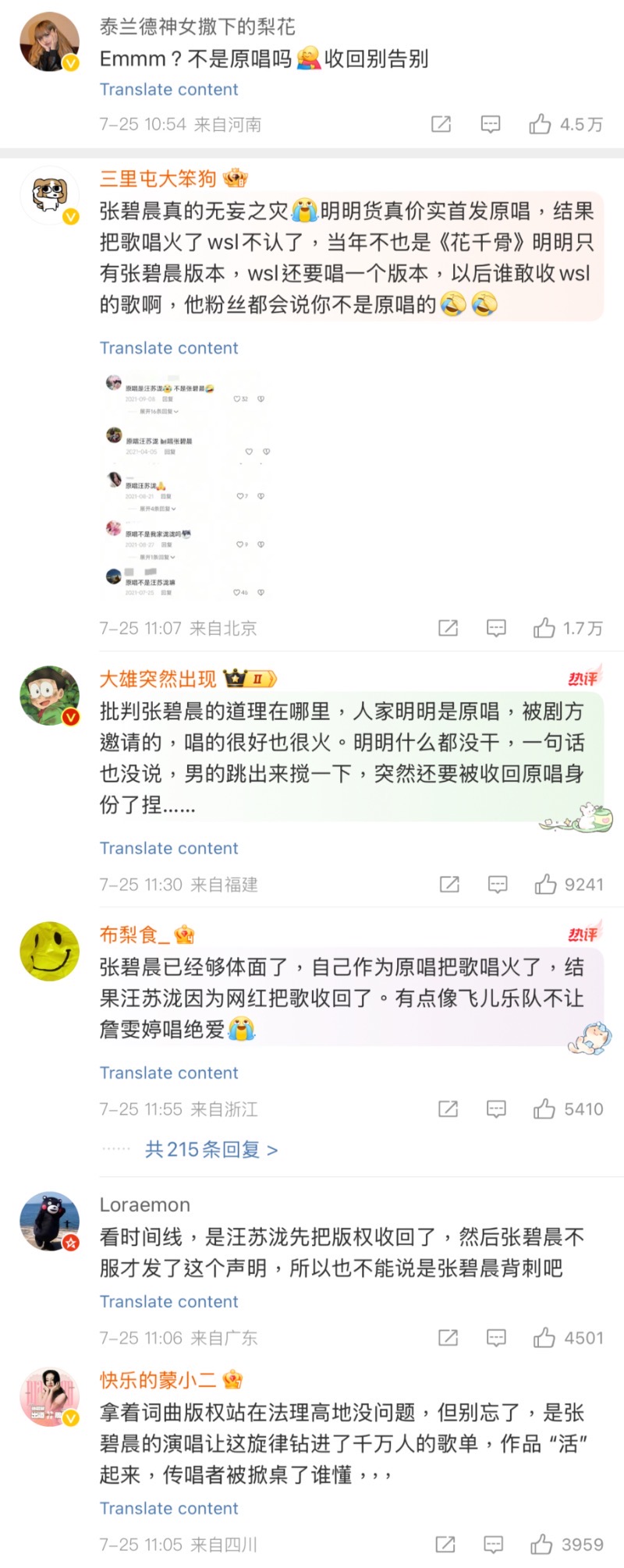Like 布梨食_'s comment with 5410 likes

544,1109
